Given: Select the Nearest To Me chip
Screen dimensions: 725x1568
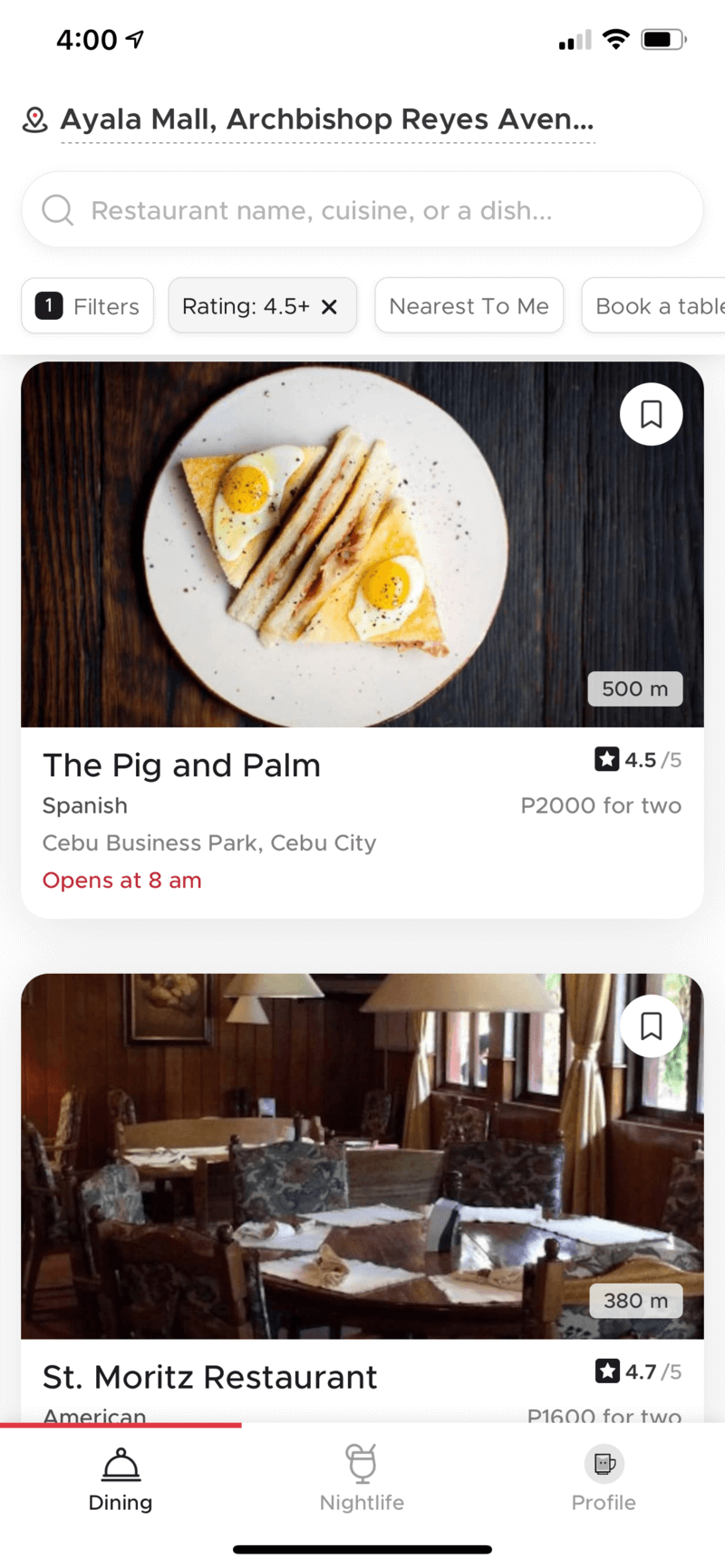Looking at the screenshot, I should (x=469, y=306).
